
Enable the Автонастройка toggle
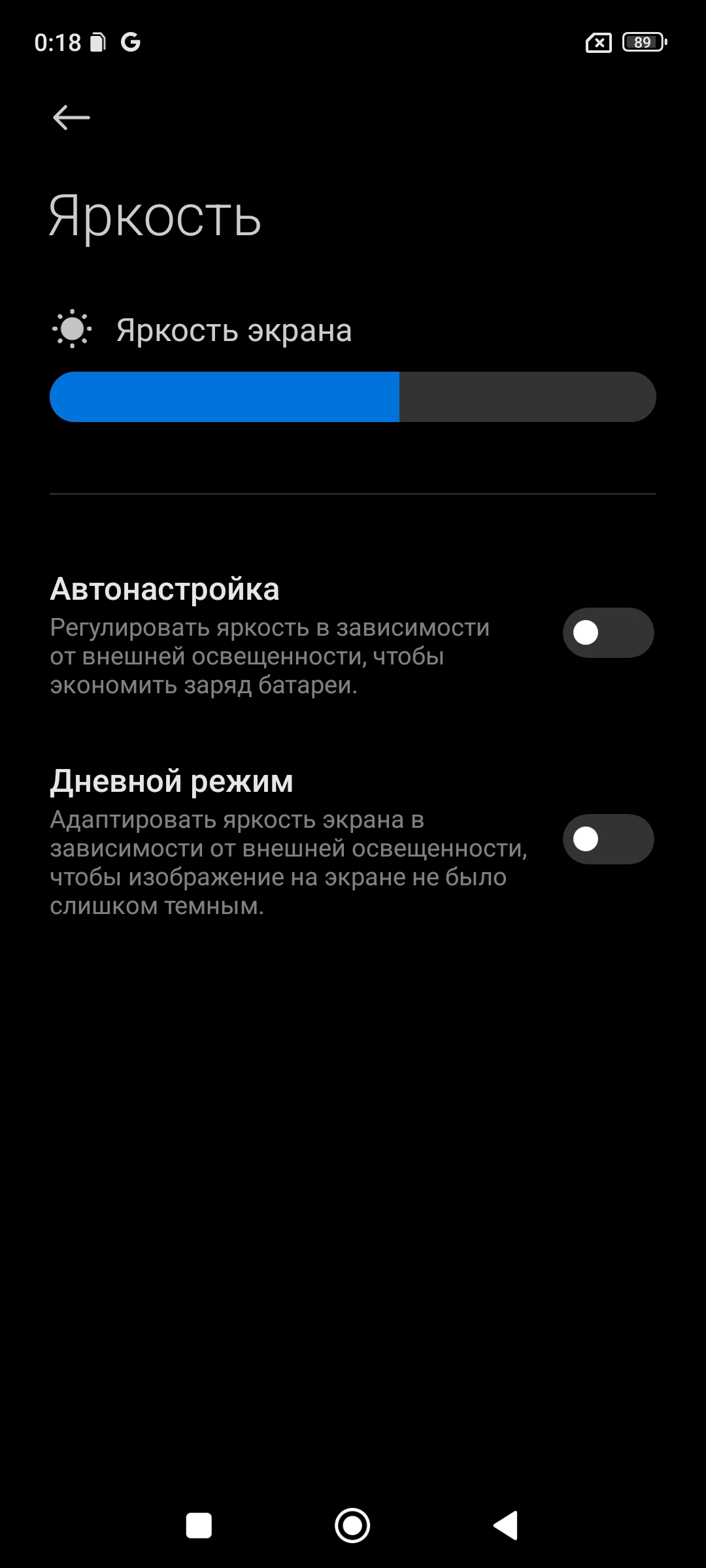[608, 632]
